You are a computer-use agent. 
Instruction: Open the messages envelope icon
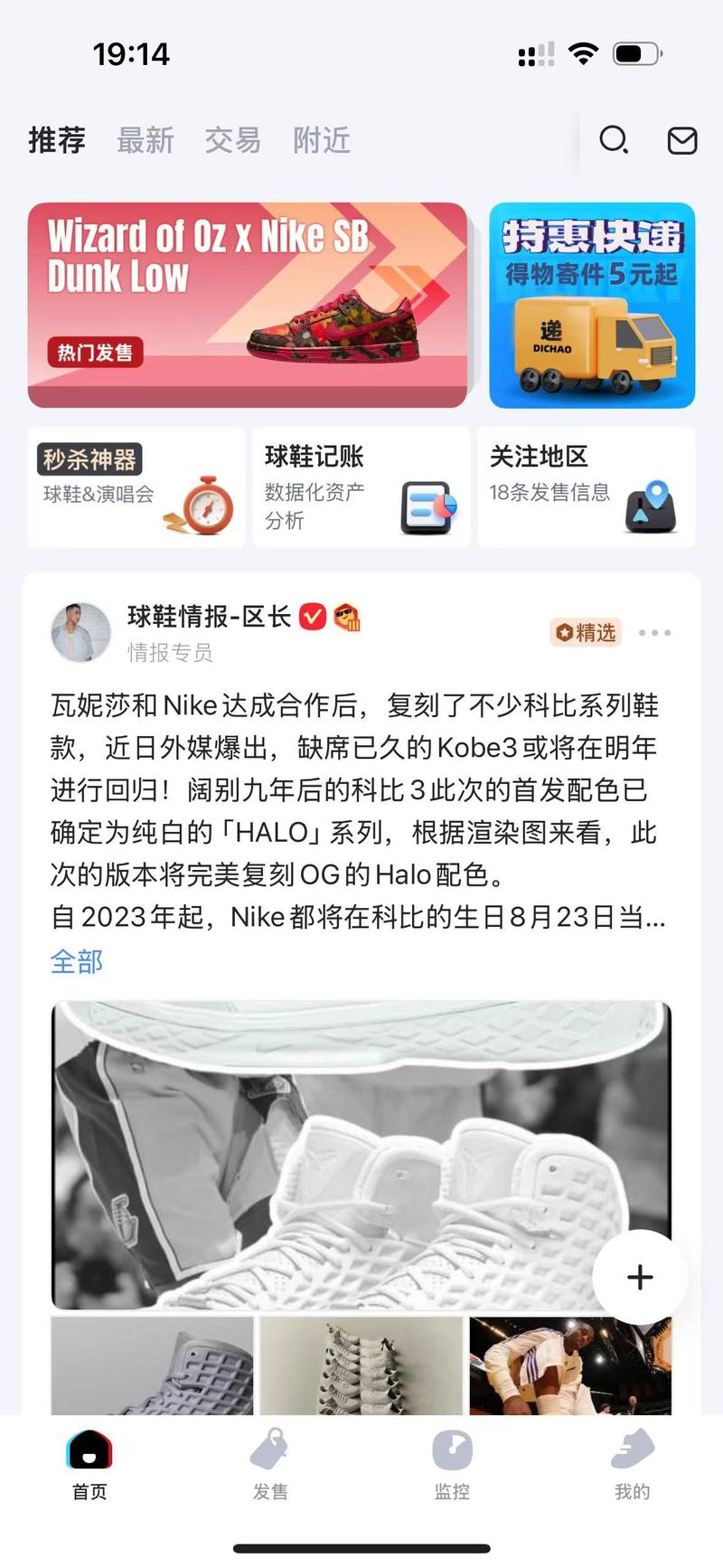pyautogui.click(x=681, y=140)
